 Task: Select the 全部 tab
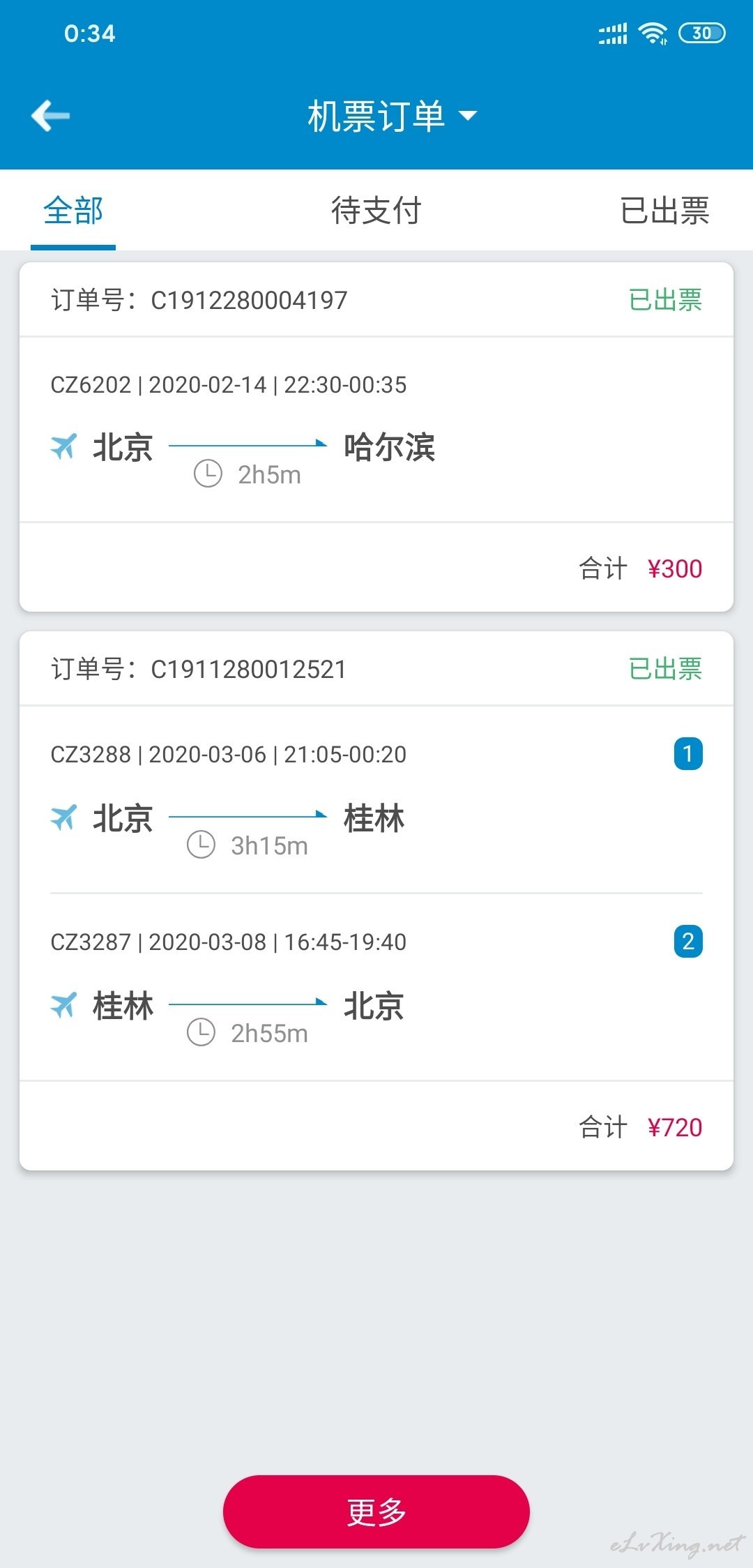(73, 211)
